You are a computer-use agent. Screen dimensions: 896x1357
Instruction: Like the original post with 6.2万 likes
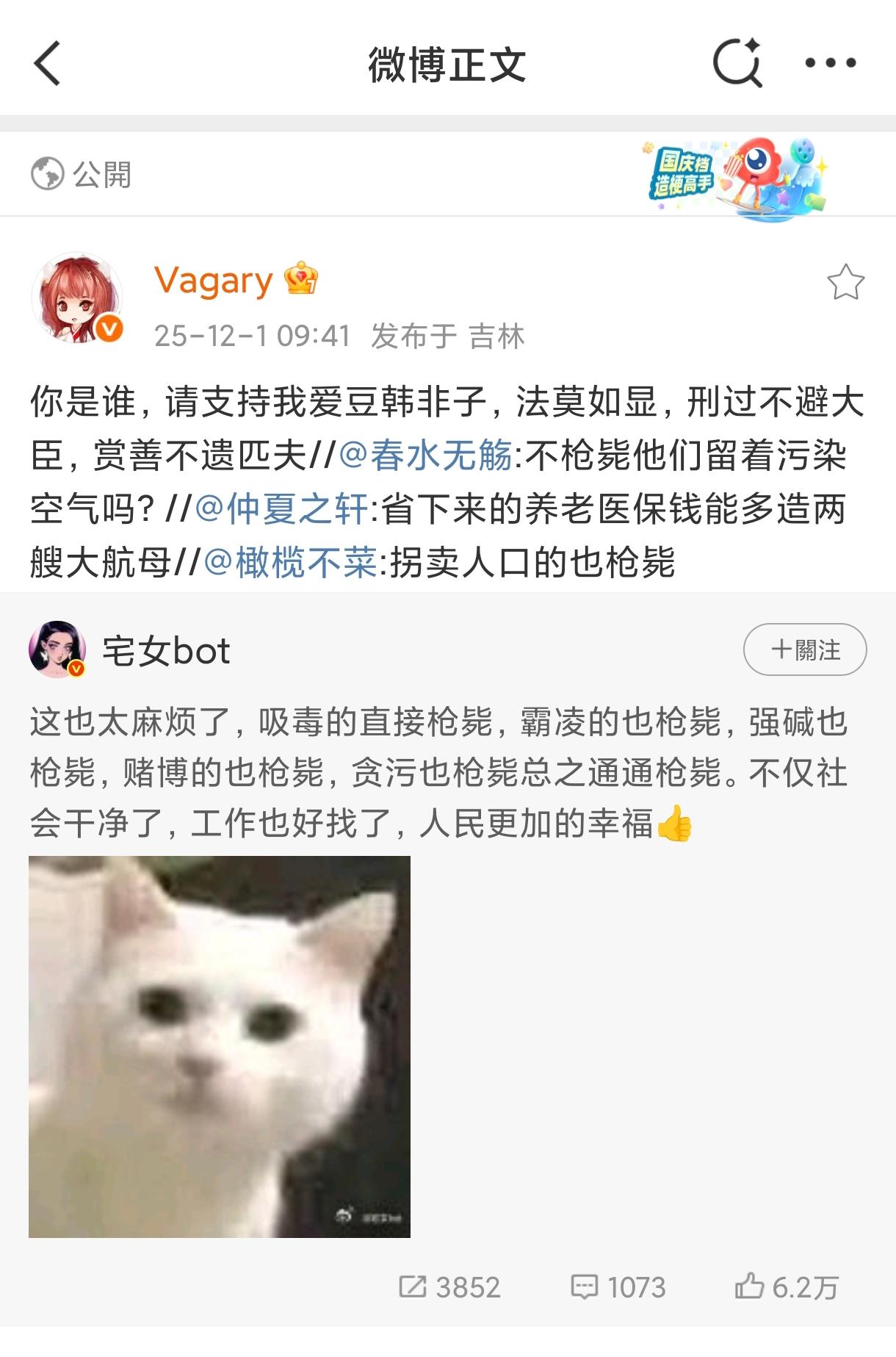(x=786, y=1287)
